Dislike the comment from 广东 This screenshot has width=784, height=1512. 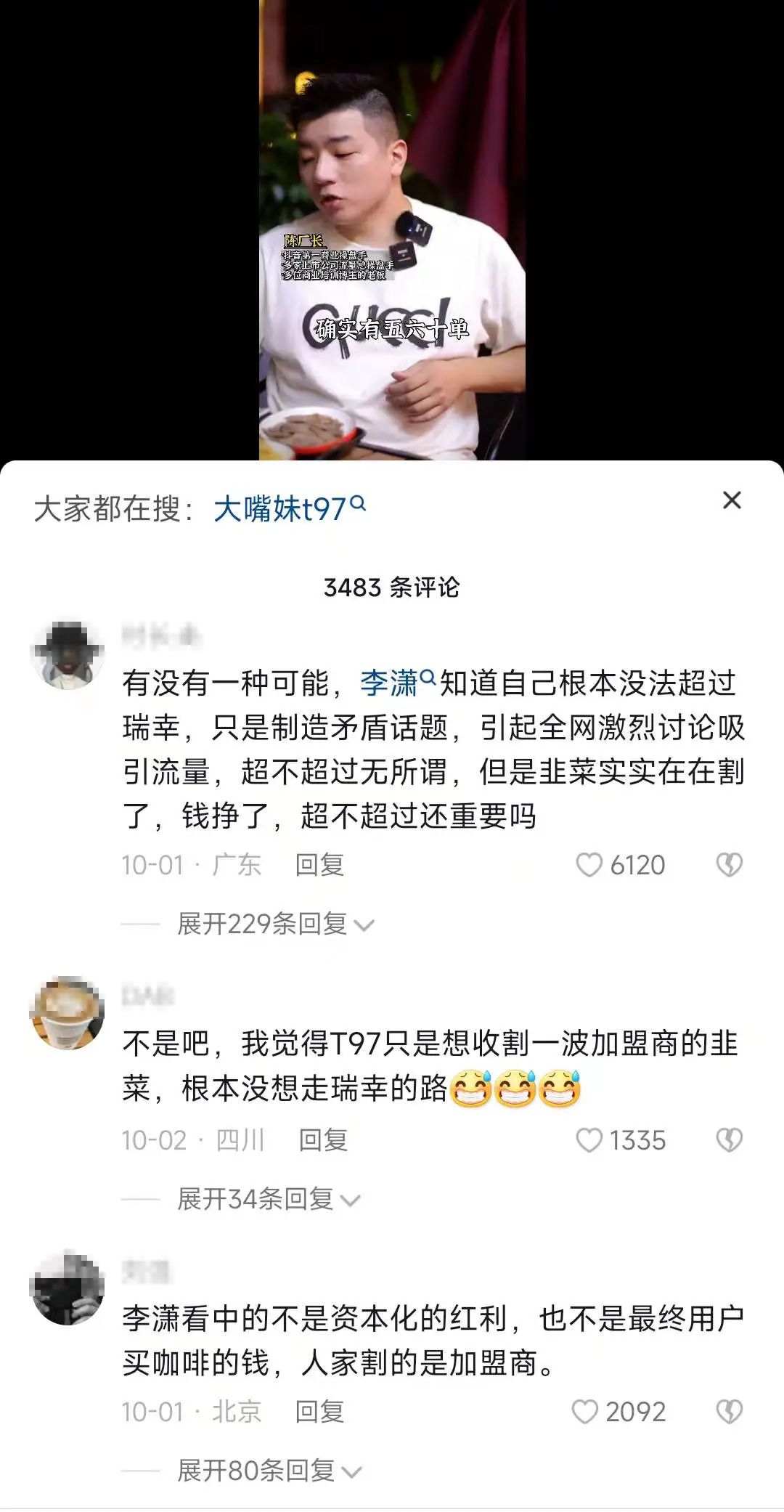729,865
